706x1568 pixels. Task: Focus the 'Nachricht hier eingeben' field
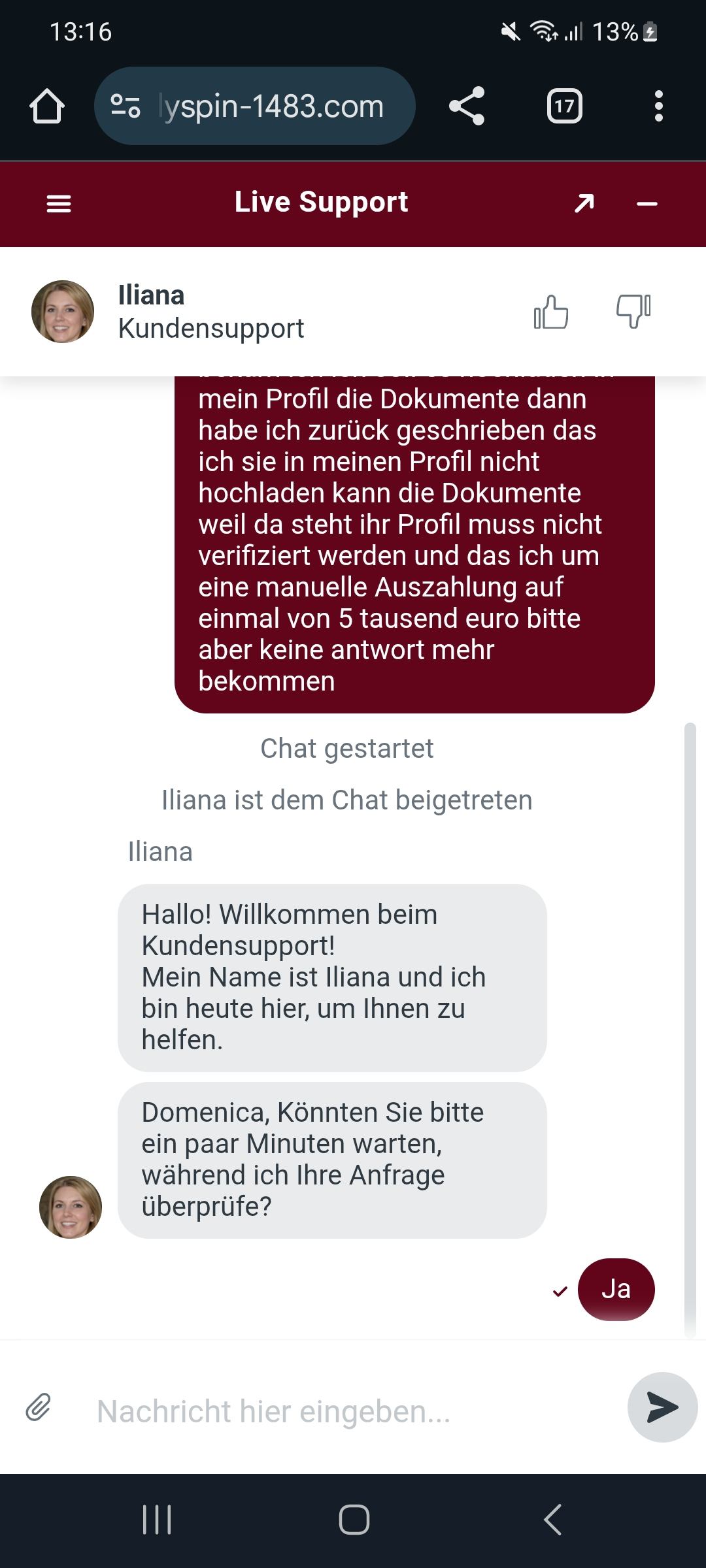pos(346,1411)
